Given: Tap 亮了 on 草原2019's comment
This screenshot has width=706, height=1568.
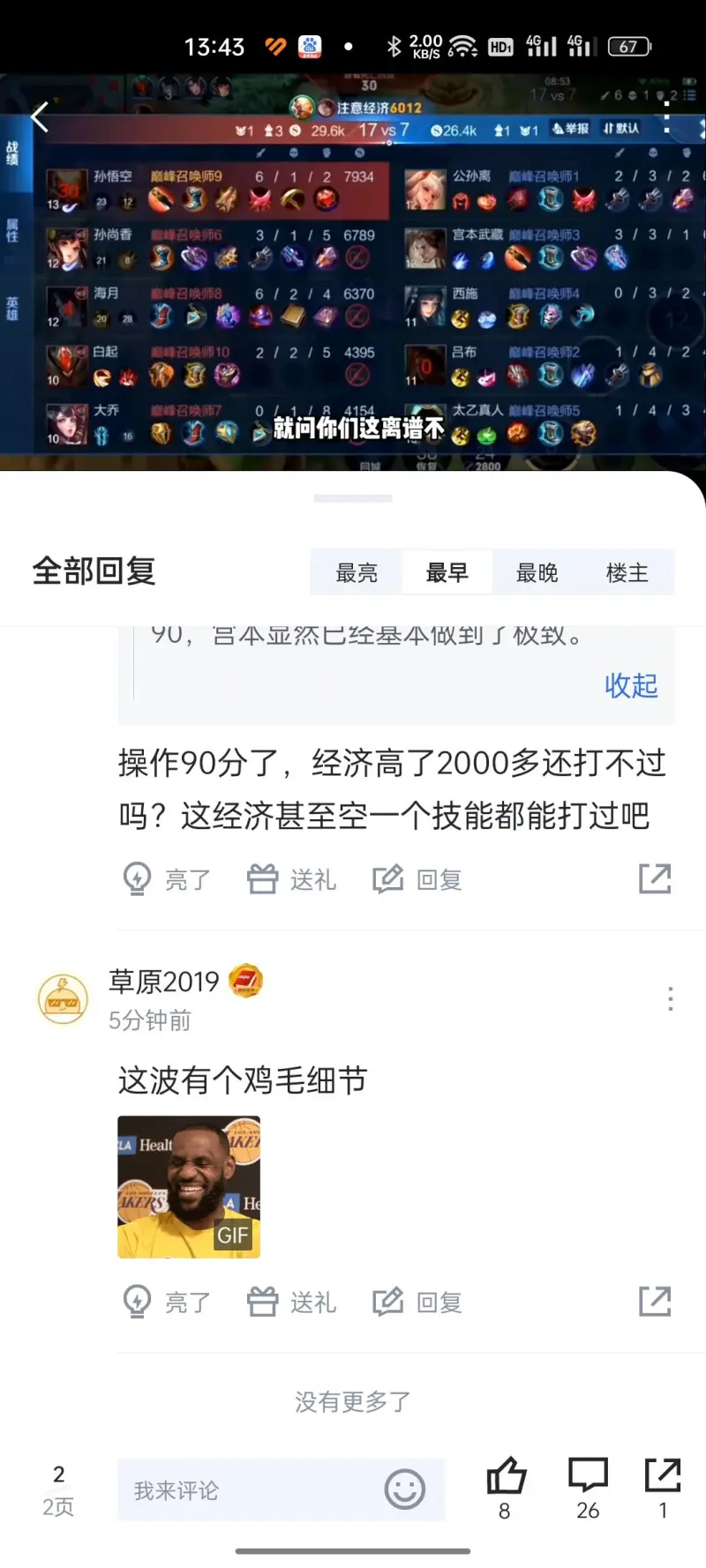Looking at the screenshot, I should point(166,1302).
